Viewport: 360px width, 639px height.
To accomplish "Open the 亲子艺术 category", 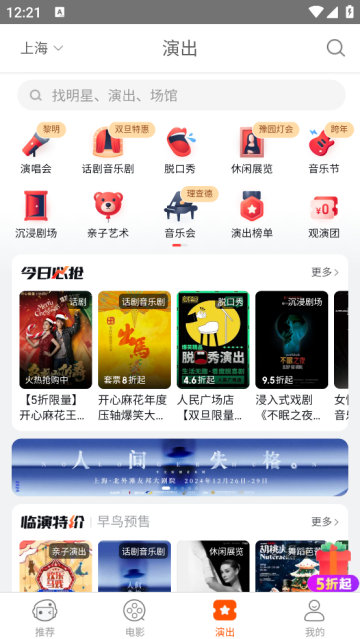I will (108, 215).
